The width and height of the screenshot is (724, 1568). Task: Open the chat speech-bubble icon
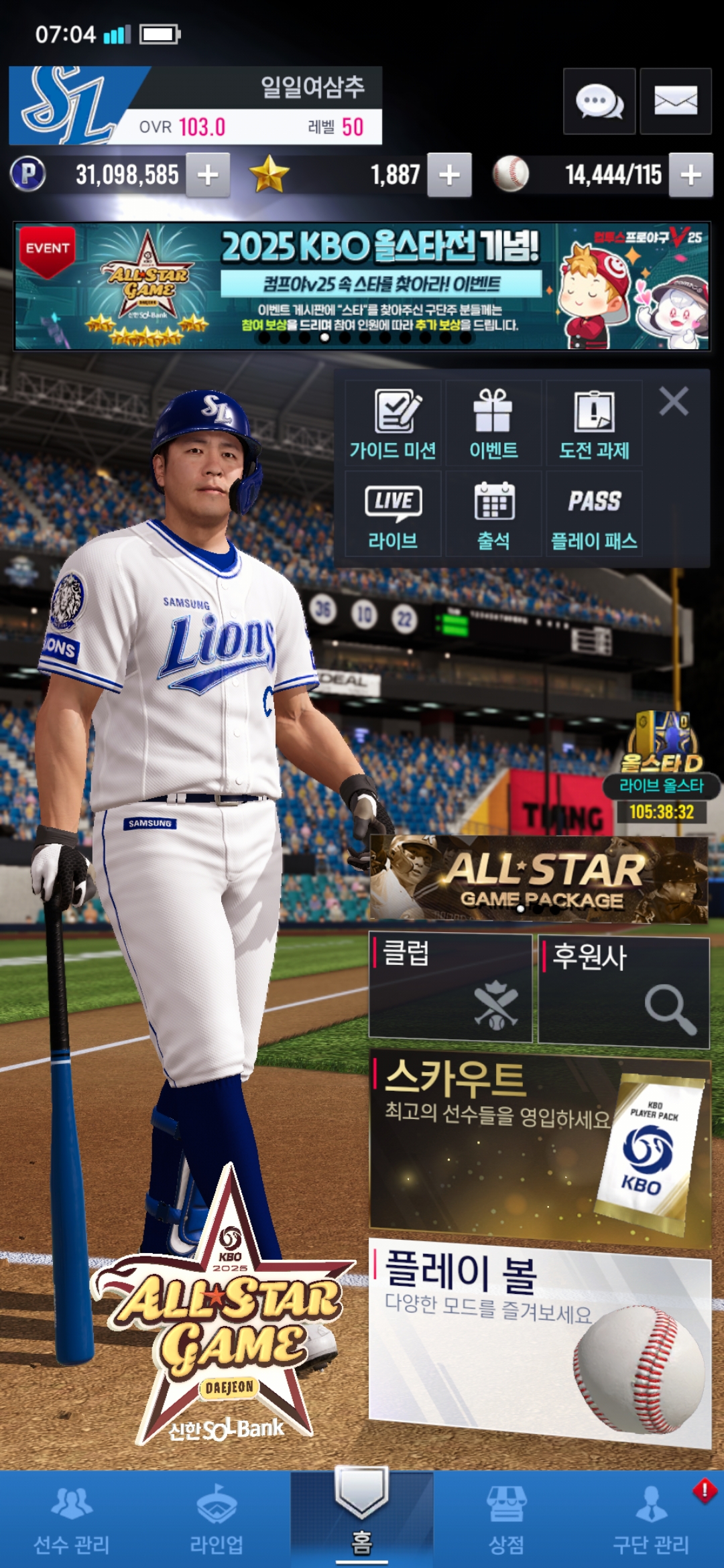[x=599, y=102]
